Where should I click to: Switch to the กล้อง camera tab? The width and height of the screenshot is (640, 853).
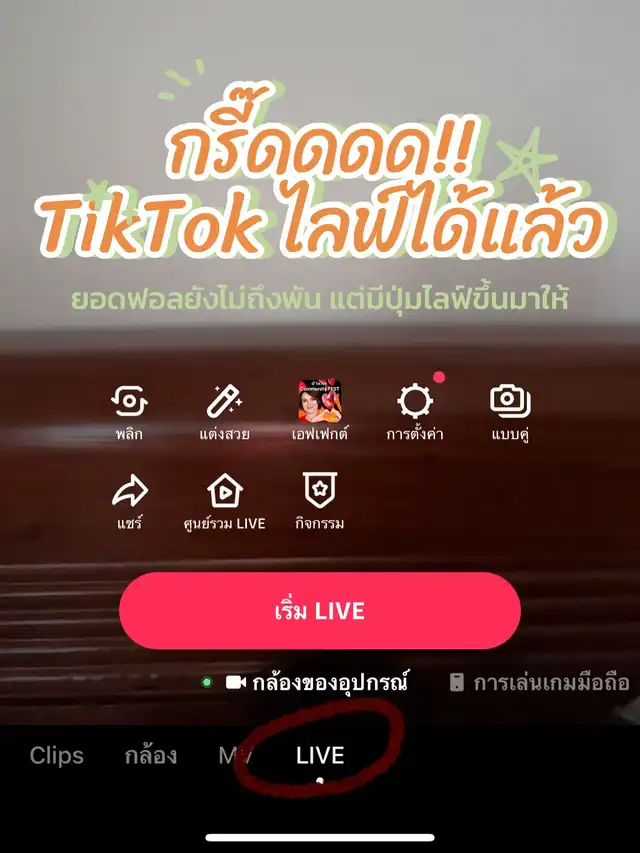pos(151,756)
